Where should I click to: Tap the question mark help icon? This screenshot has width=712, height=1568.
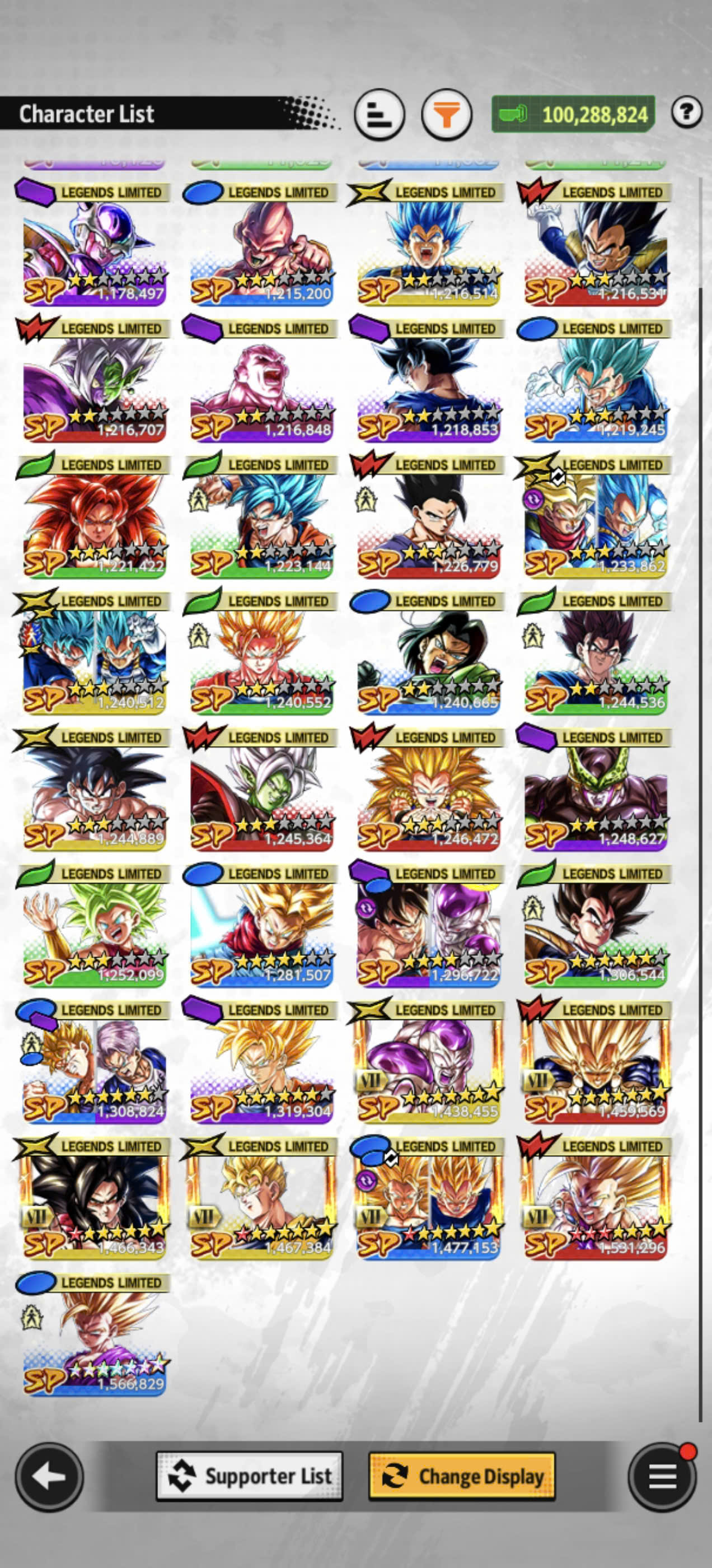click(x=686, y=112)
